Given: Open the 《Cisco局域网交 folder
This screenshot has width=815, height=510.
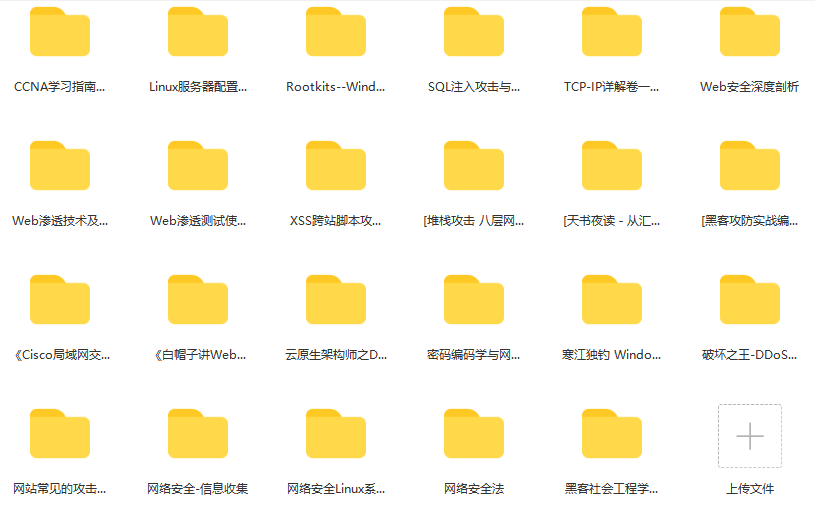Looking at the screenshot, I should pos(60,300).
